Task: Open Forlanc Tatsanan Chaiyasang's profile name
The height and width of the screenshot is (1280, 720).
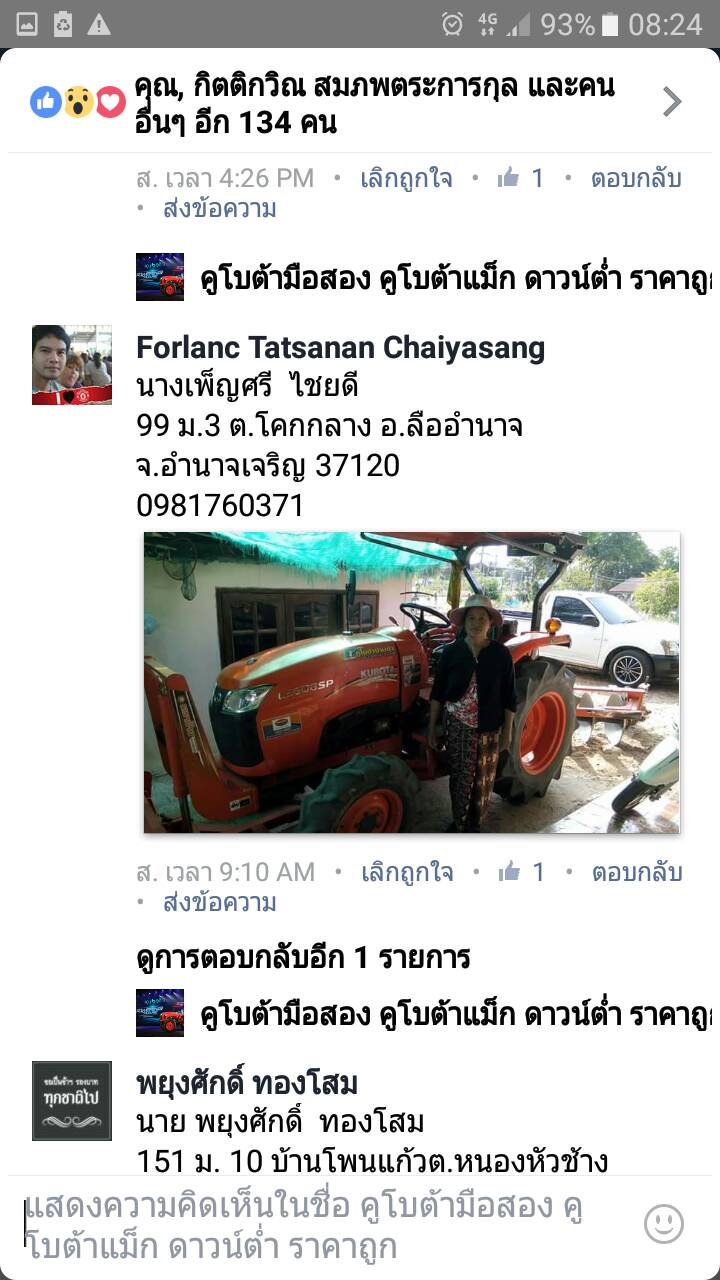Action: tap(340, 348)
